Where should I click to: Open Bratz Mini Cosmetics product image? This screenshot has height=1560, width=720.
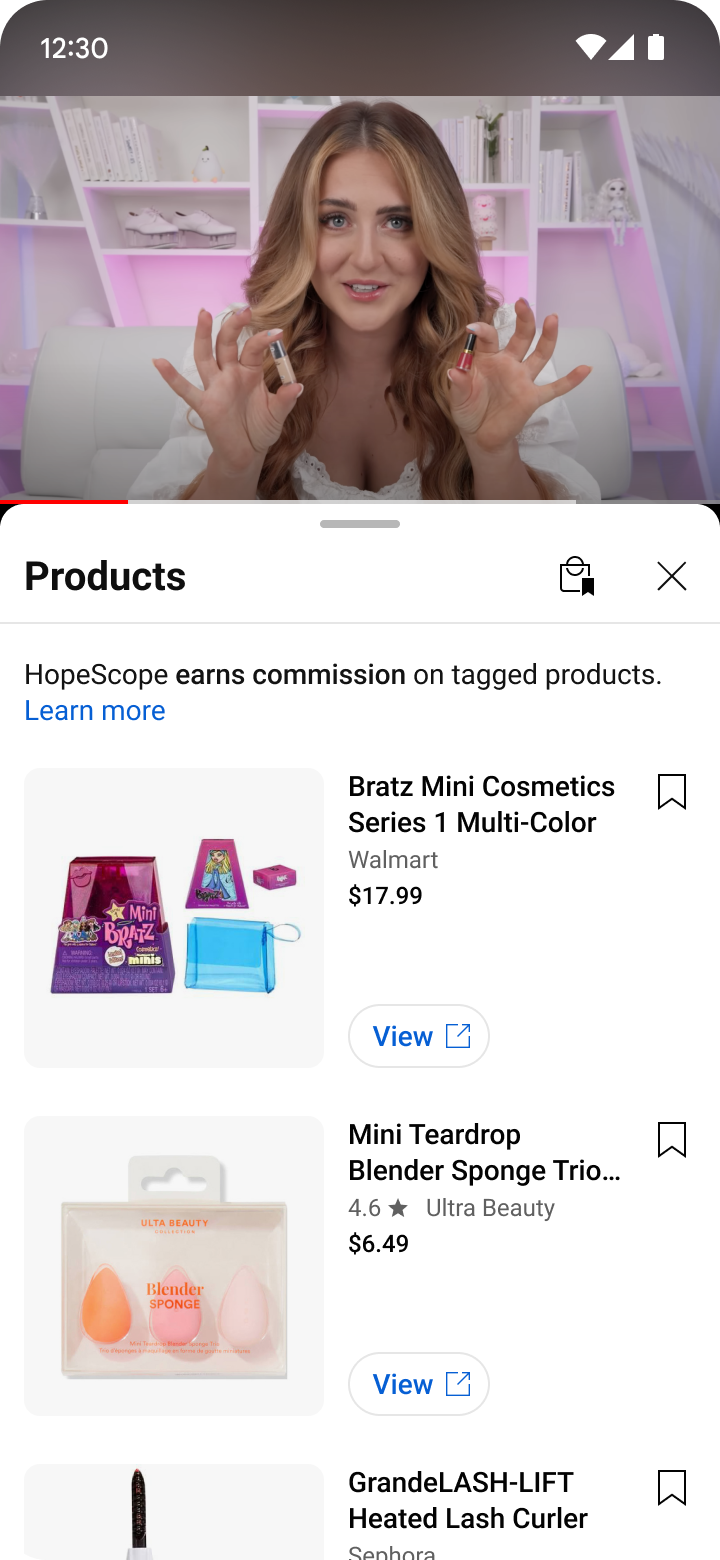pos(174,918)
